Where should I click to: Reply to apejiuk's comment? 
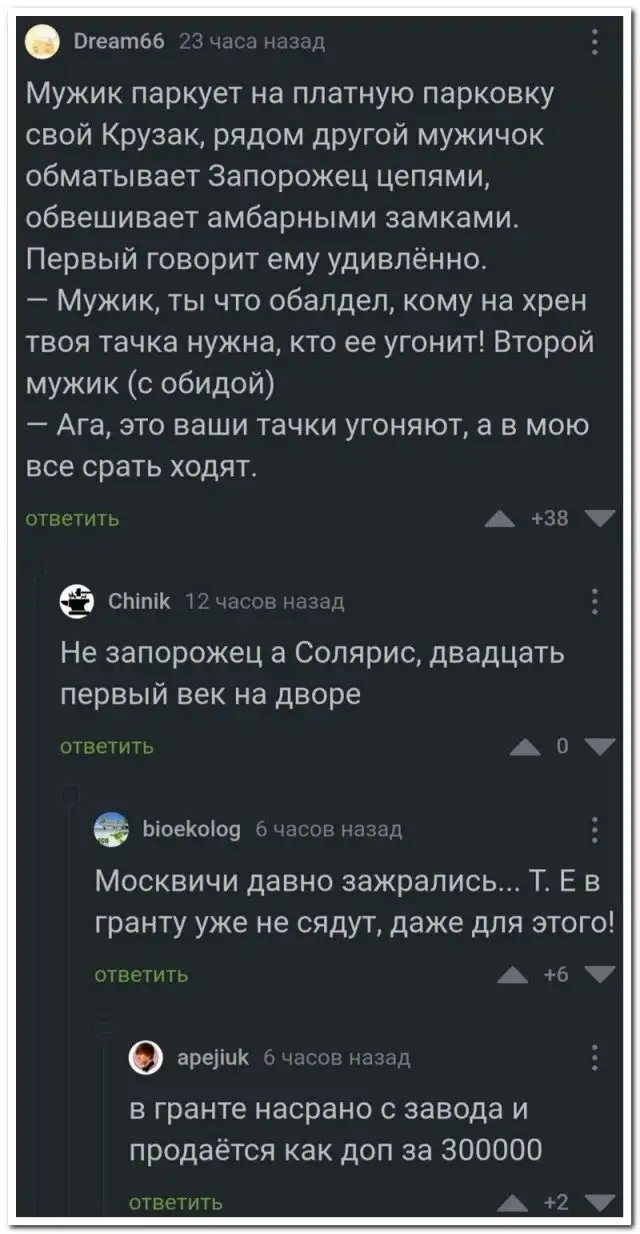[x=178, y=1203]
